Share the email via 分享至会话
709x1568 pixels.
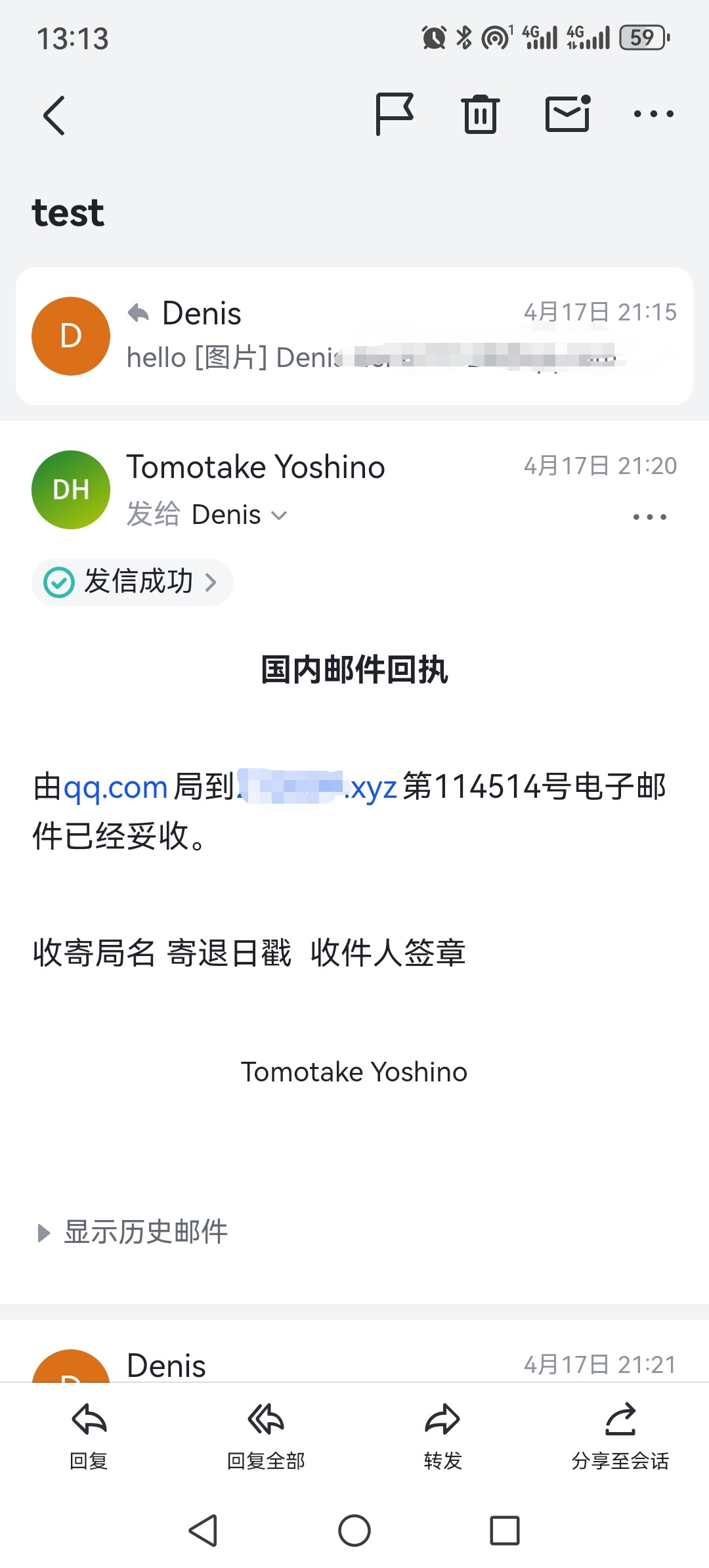(x=620, y=1437)
